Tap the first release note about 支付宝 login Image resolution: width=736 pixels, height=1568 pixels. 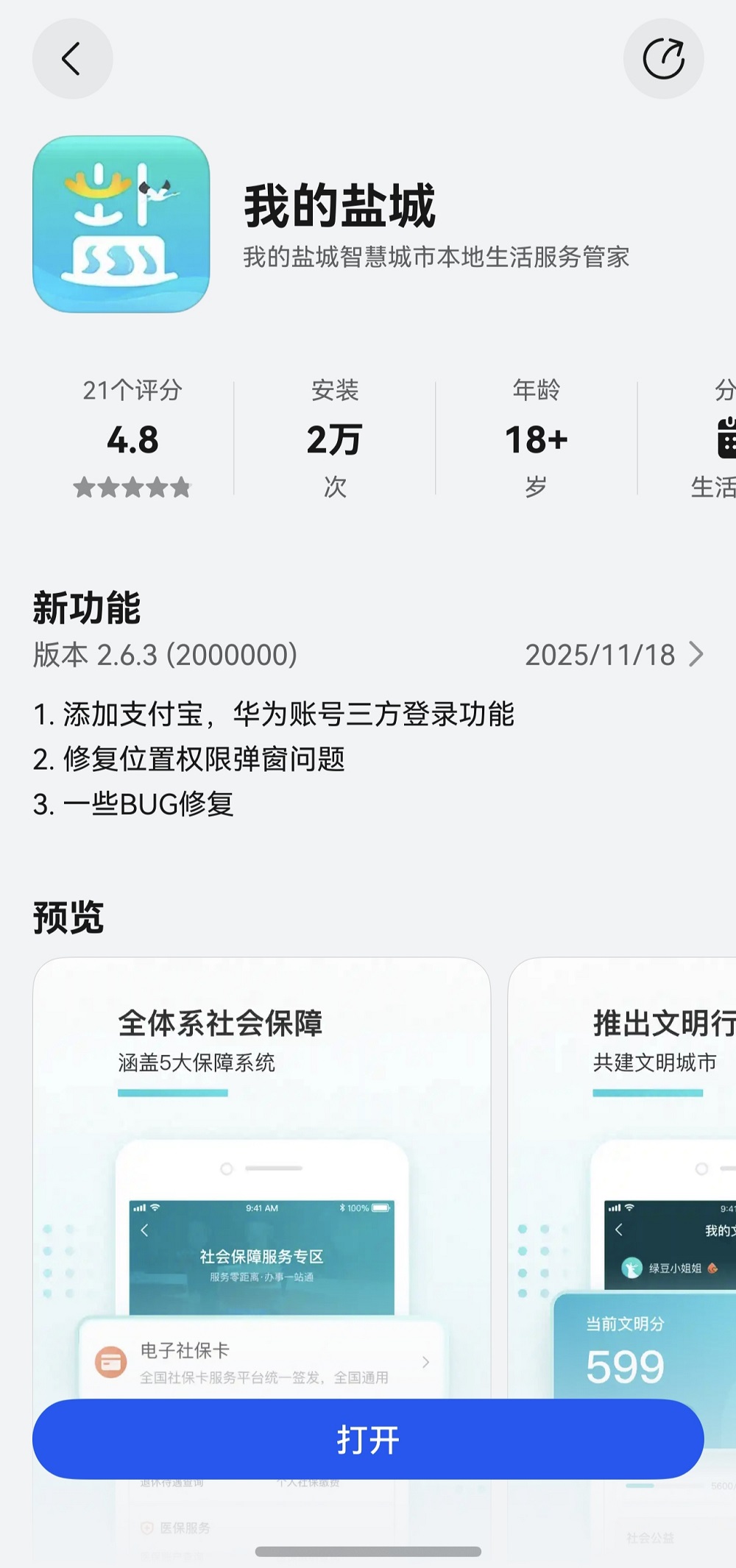point(275,712)
